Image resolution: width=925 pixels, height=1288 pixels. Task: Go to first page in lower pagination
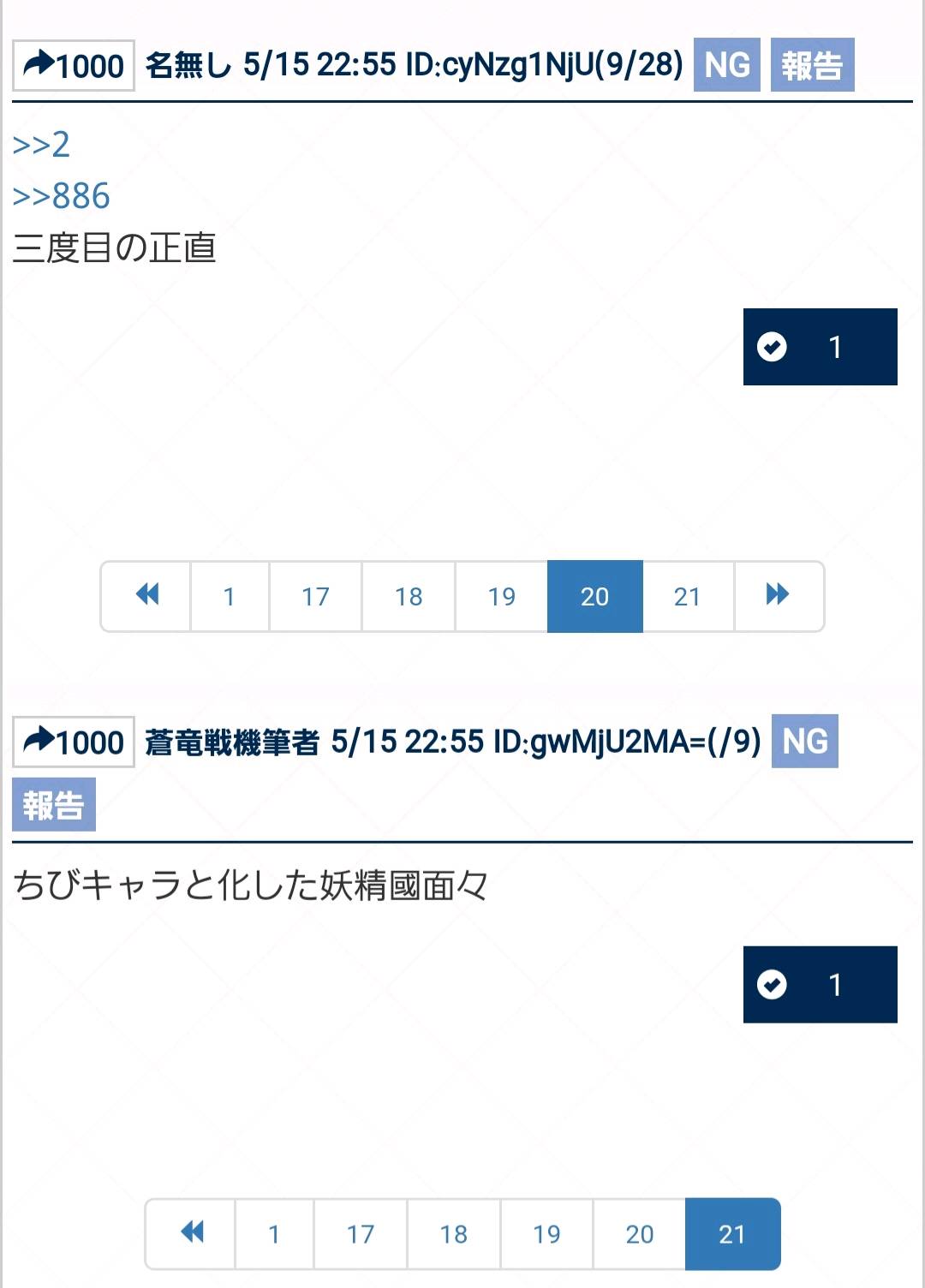point(191,1233)
